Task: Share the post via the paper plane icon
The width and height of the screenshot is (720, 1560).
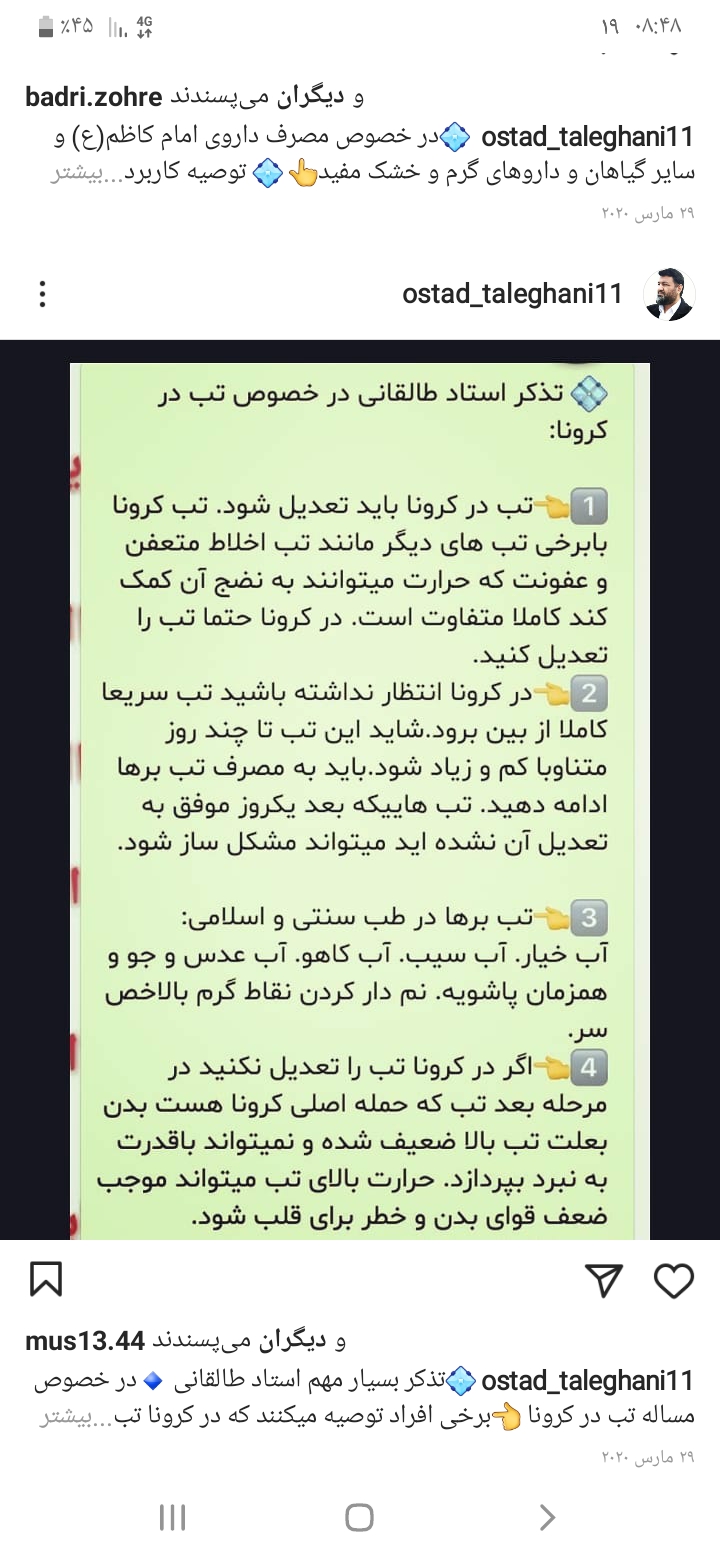Action: coord(604,1281)
